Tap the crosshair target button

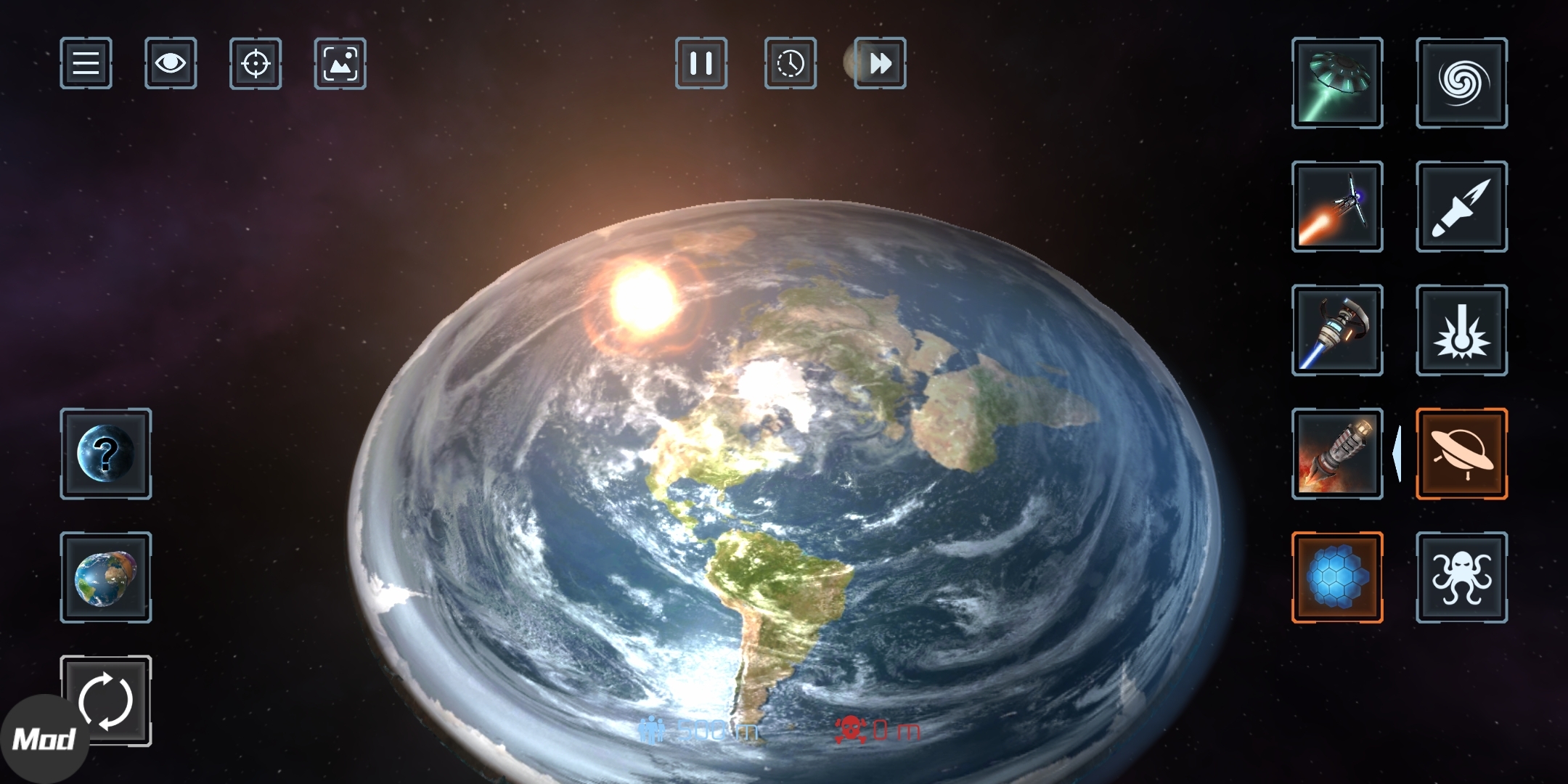(x=256, y=63)
